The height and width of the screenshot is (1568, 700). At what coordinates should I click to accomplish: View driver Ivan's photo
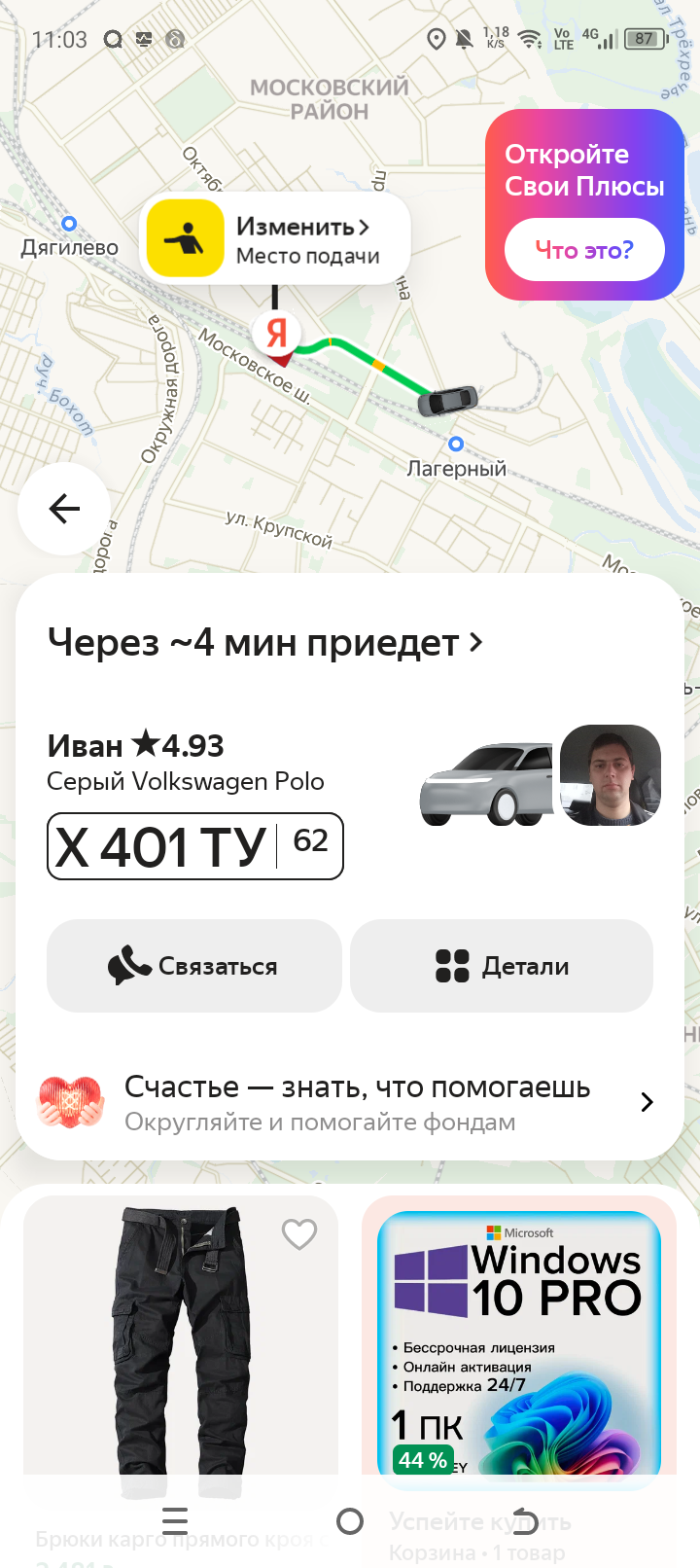click(x=611, y=775)
